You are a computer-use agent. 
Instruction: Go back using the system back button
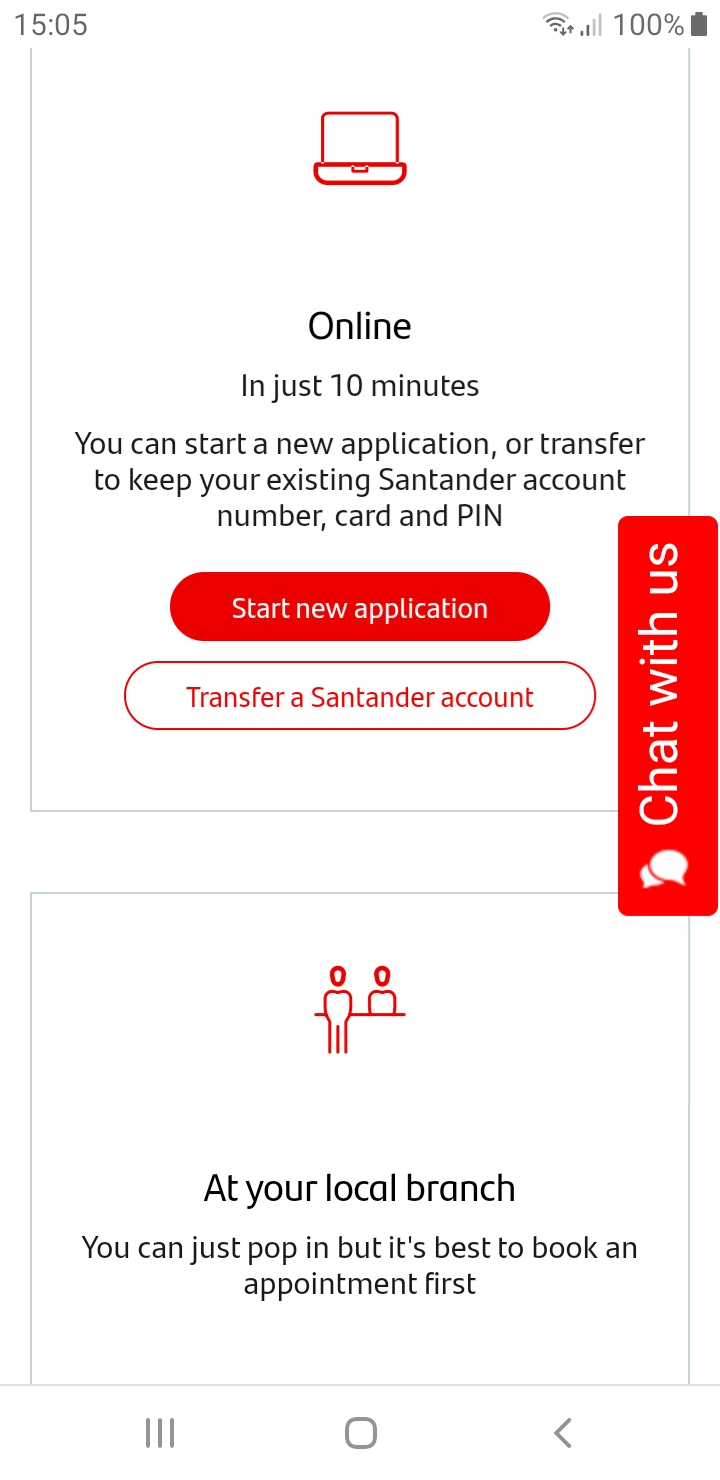click(563, 1433)
